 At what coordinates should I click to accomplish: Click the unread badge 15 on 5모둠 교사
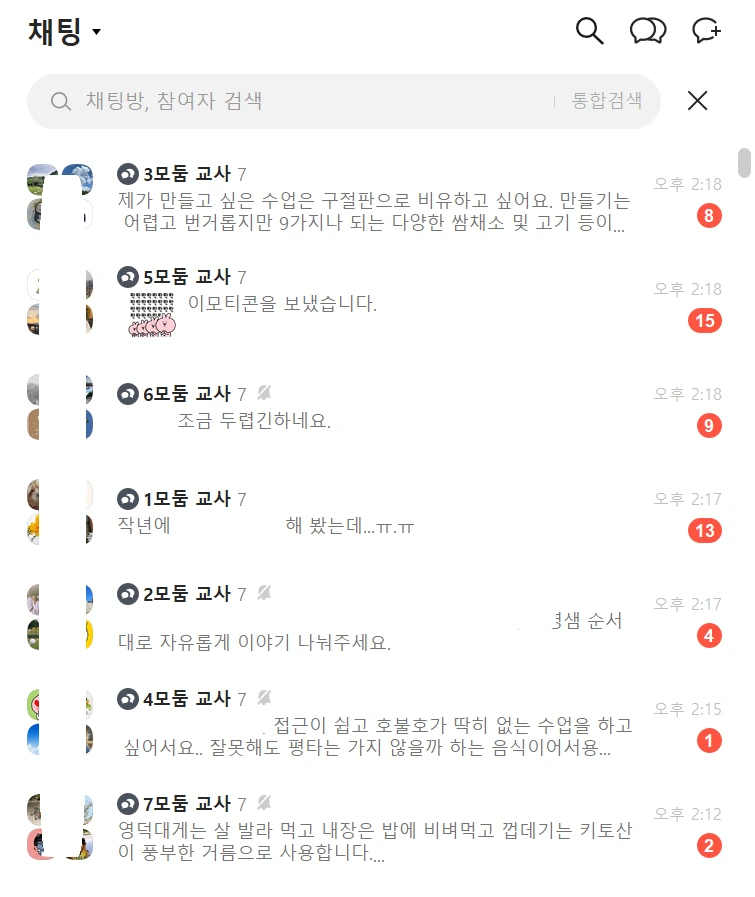pyautogui.click(x=707, y=320)
